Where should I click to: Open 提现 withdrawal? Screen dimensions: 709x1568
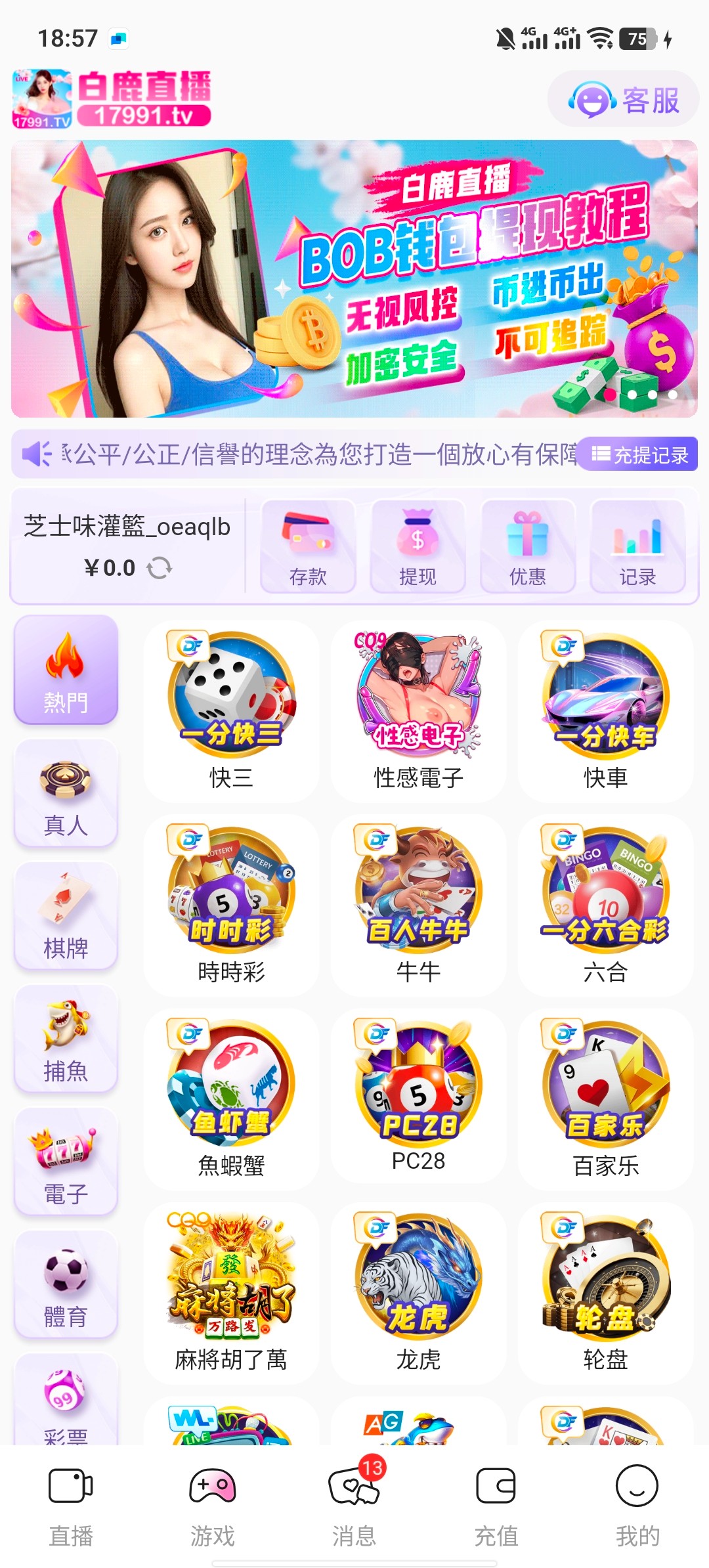(418, 546)
